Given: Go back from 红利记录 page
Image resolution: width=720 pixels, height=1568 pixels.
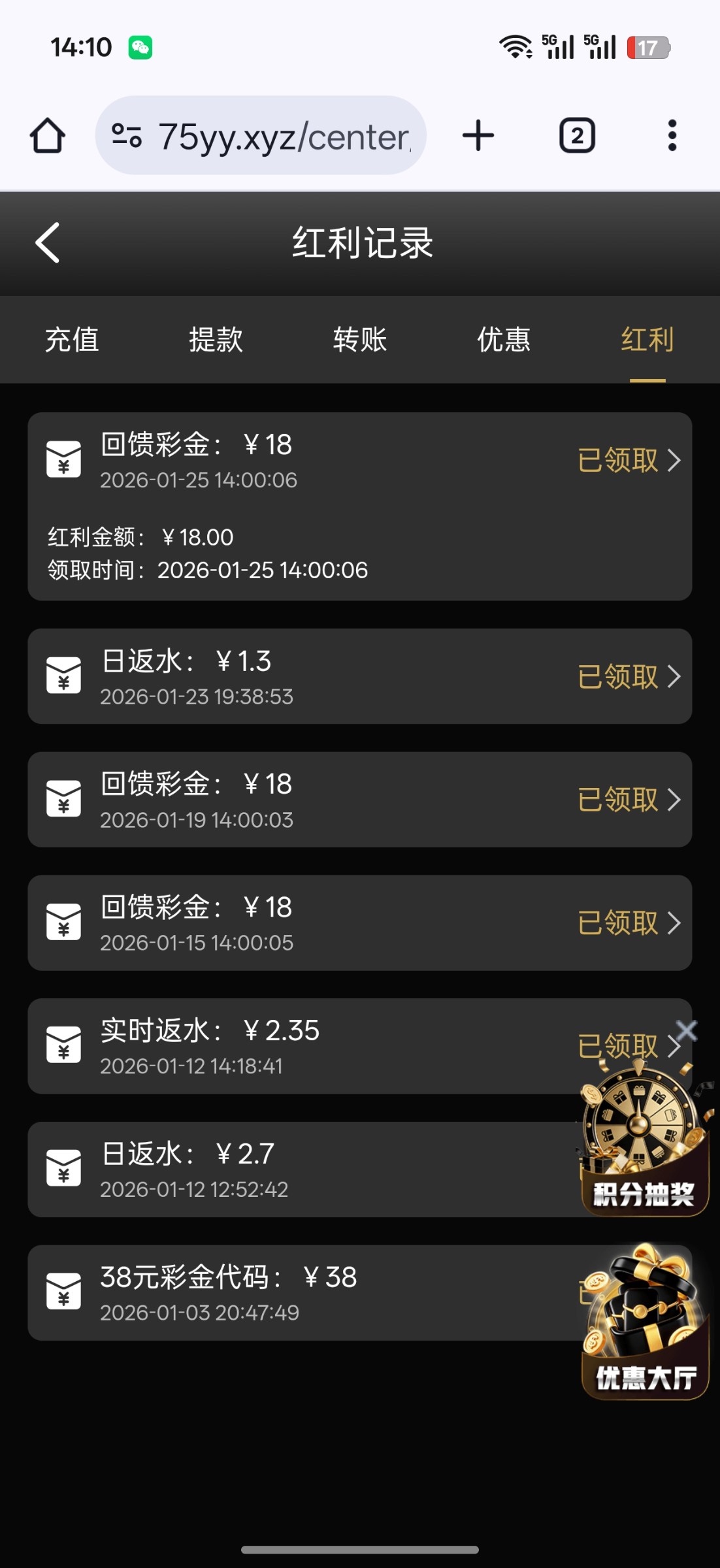Looking at the screenshot, I should tap(48, 242).
